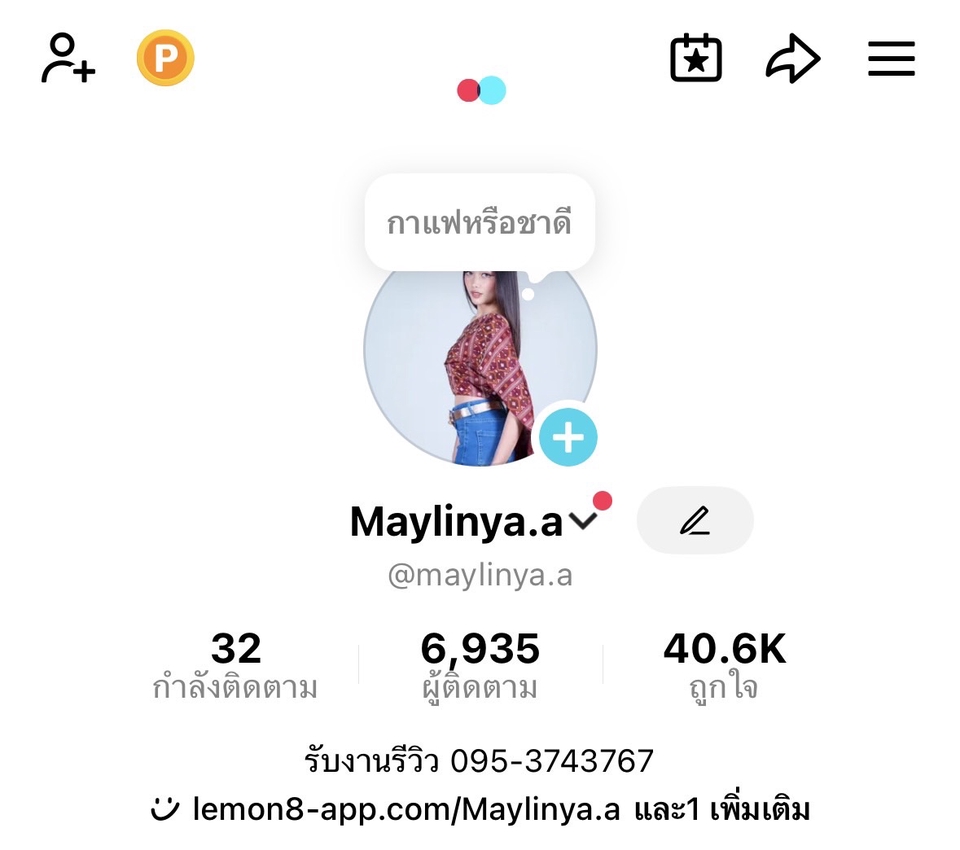
Task: Tap the gold P coin icon
Action: [x=165, y=59]
